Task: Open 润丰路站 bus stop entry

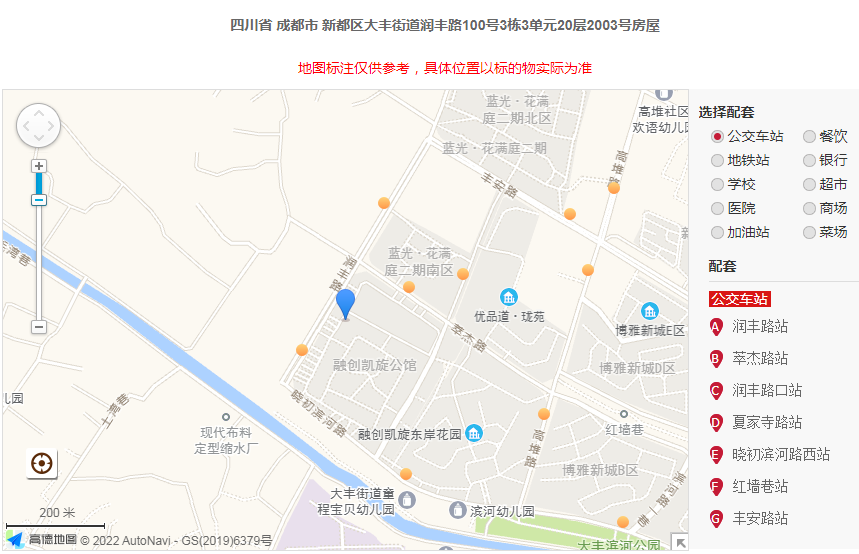Action: coord(759,326)
